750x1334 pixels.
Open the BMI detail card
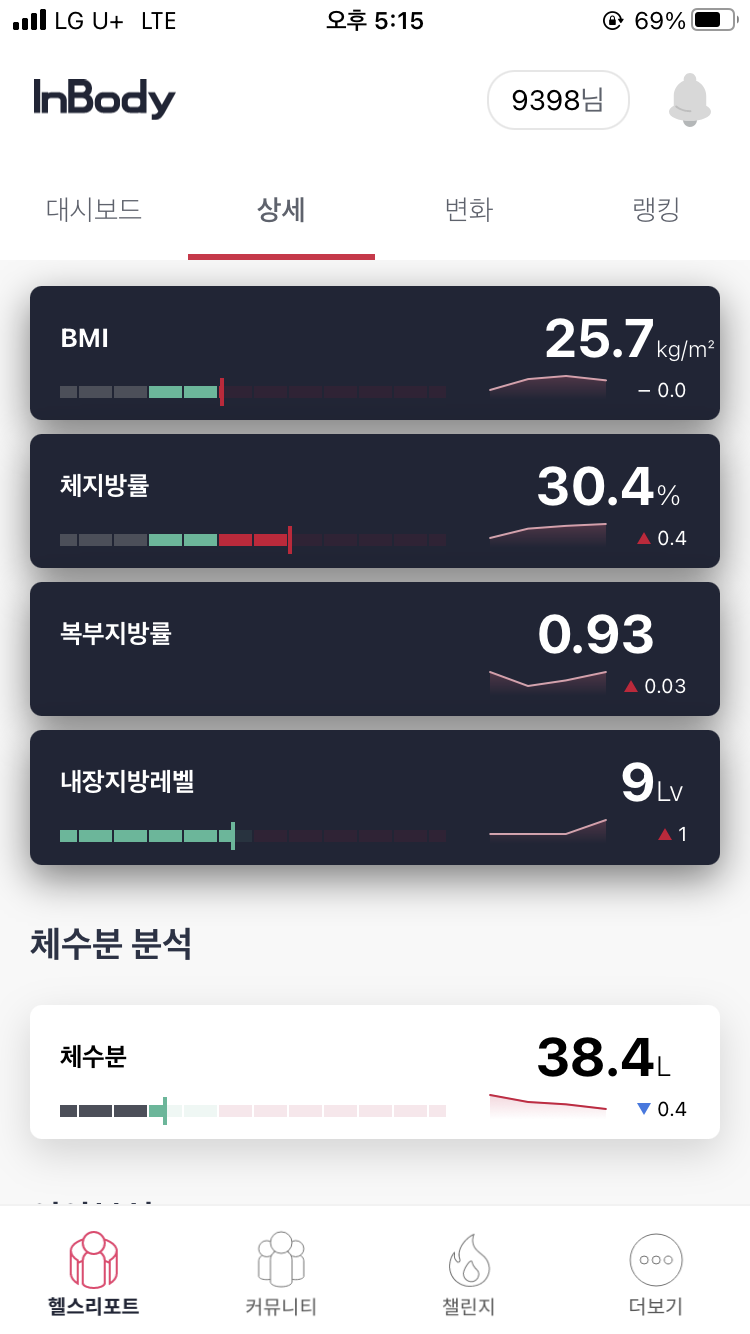tap(375, 353)
